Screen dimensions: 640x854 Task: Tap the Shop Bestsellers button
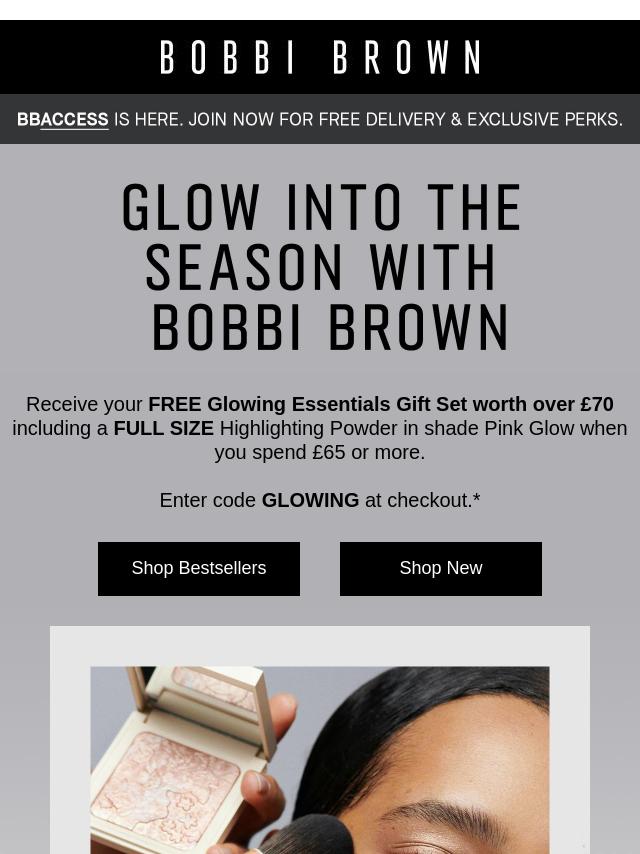pyautogui.click(x=199, y=568)
